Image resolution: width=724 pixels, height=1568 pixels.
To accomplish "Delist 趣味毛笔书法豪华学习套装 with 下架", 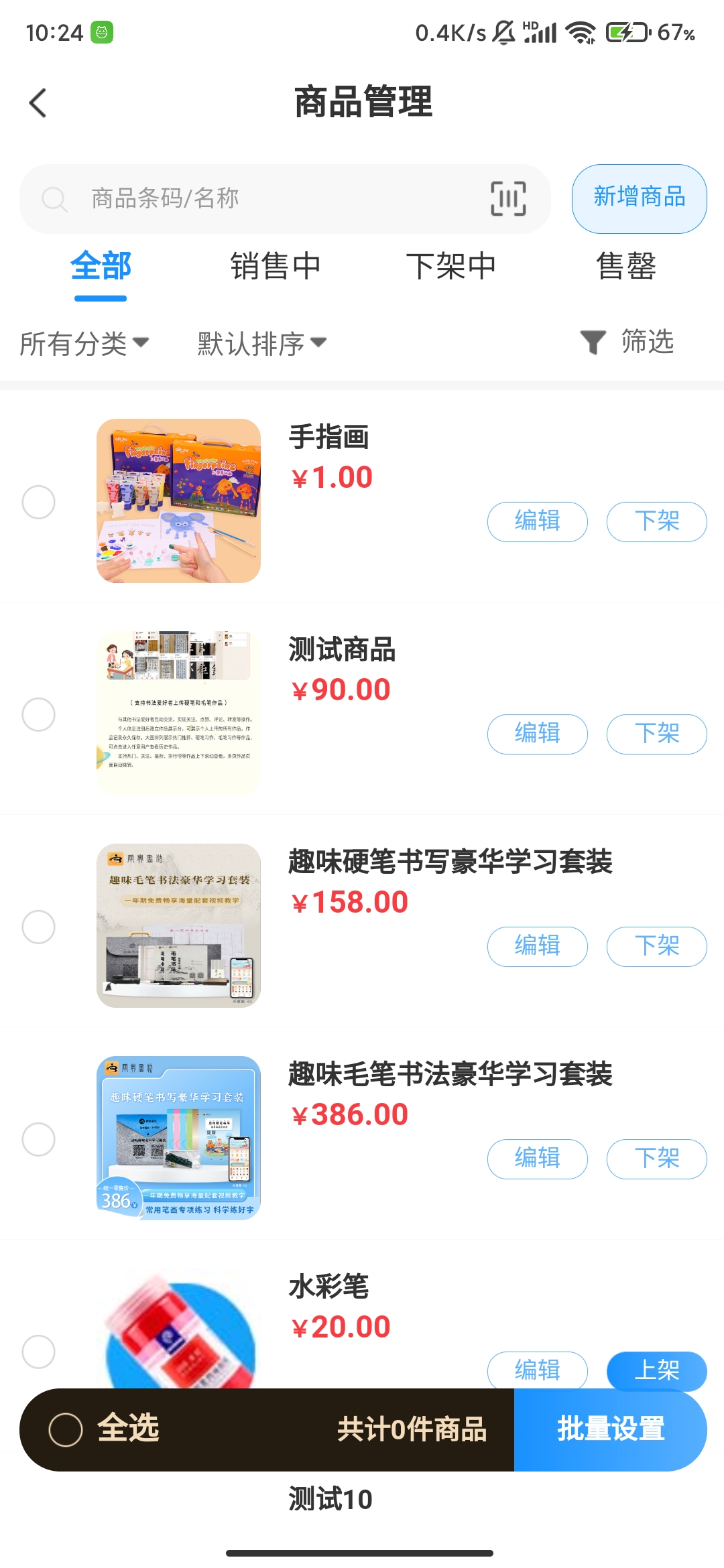I will pyautogui.click(x=656, y=1159).
